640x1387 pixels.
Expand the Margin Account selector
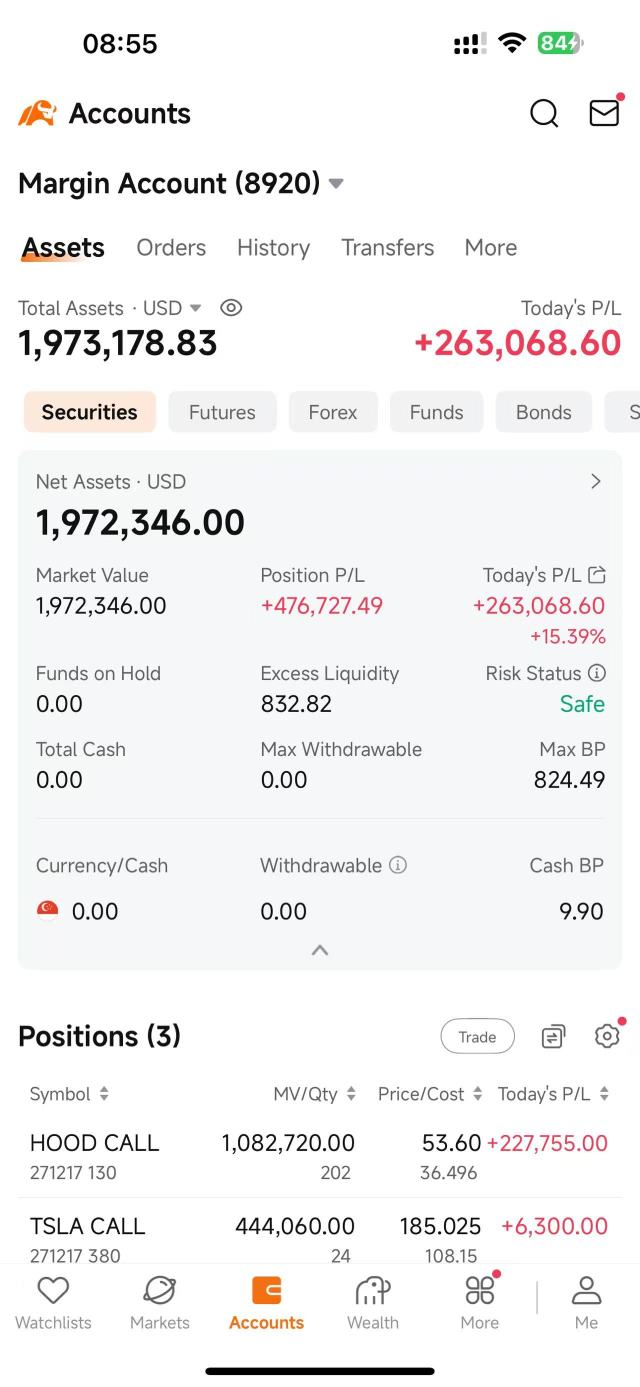tap(336, 184)
